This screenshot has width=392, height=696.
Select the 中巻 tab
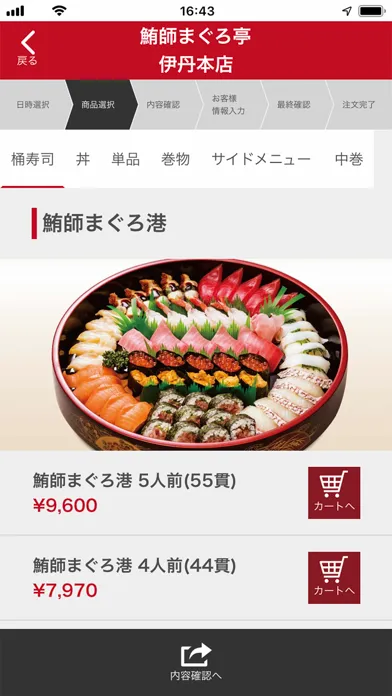(x=349, y=159)
